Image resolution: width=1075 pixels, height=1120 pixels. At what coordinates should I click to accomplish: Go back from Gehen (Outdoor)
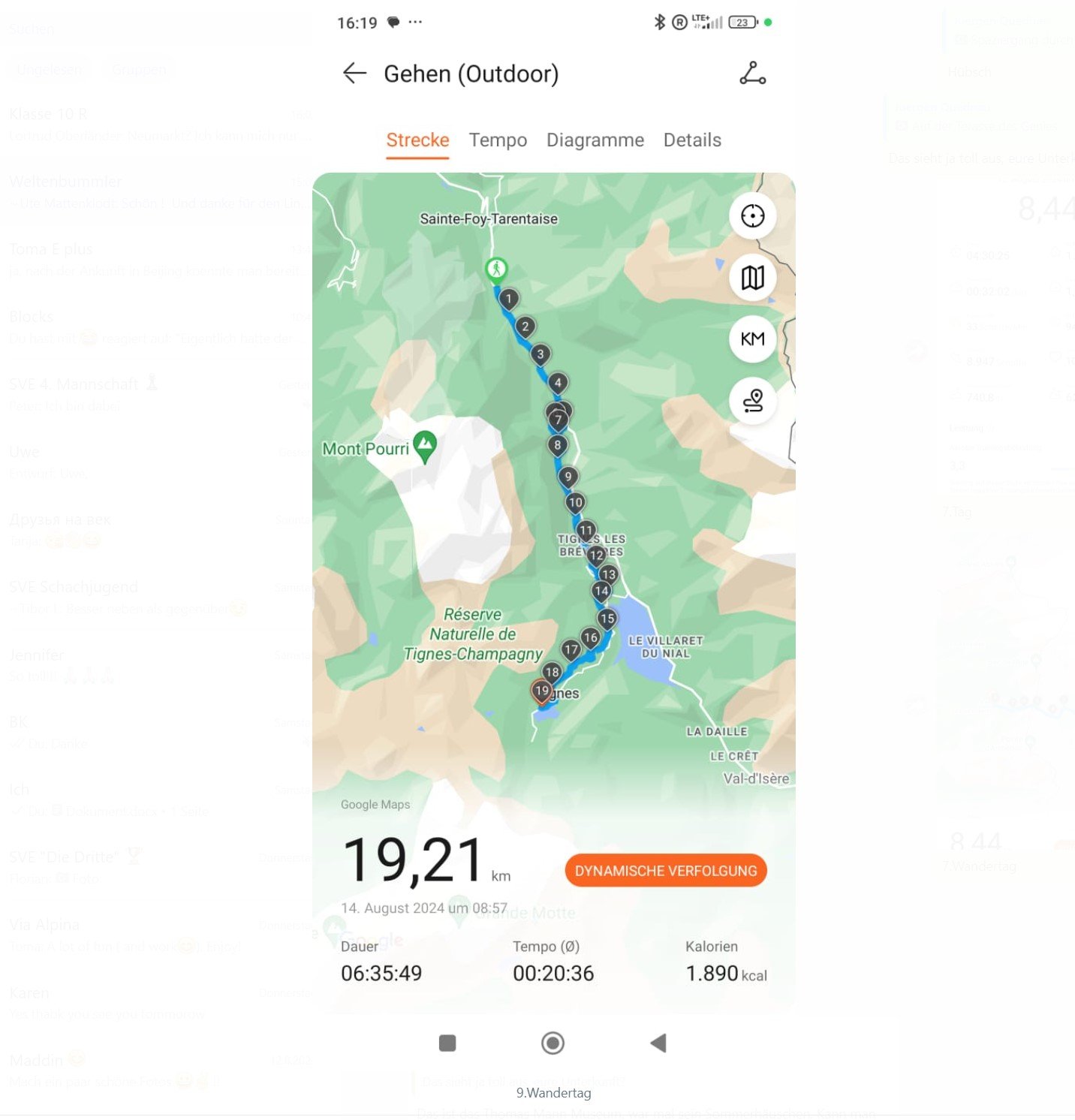pyautogui.click(x=354, y=74)
